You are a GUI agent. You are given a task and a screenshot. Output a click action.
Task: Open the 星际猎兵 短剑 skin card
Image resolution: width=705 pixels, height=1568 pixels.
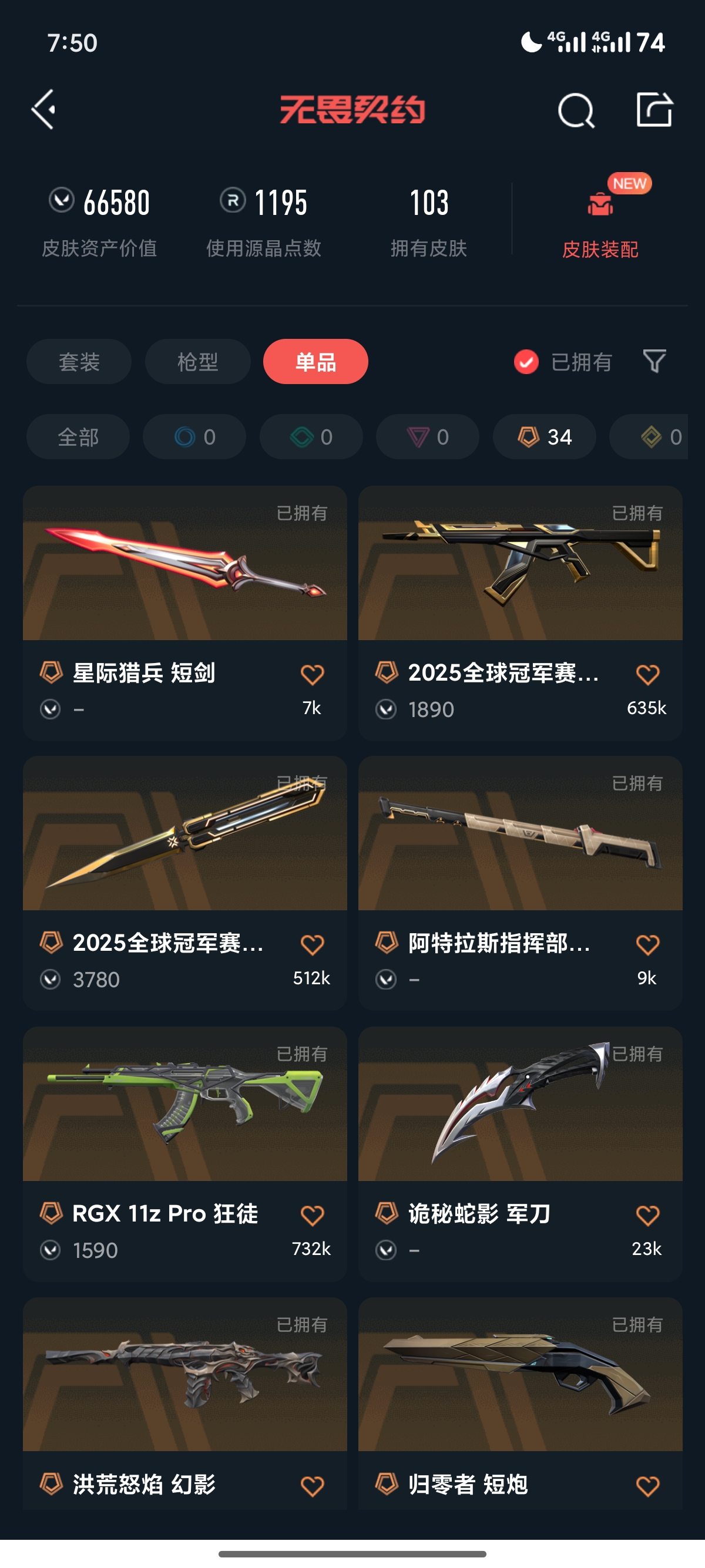point(184,564)
